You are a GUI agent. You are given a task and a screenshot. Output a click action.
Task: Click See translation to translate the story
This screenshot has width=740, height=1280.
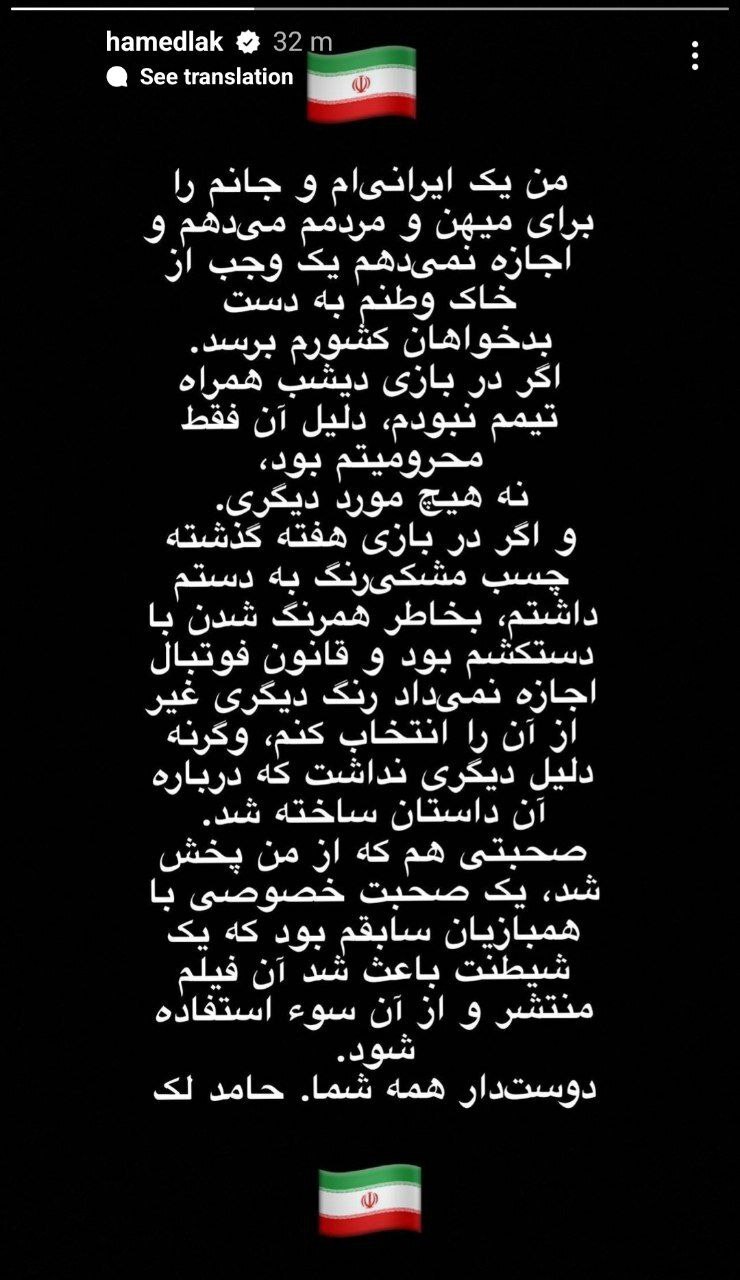click(x=203, y=76)
